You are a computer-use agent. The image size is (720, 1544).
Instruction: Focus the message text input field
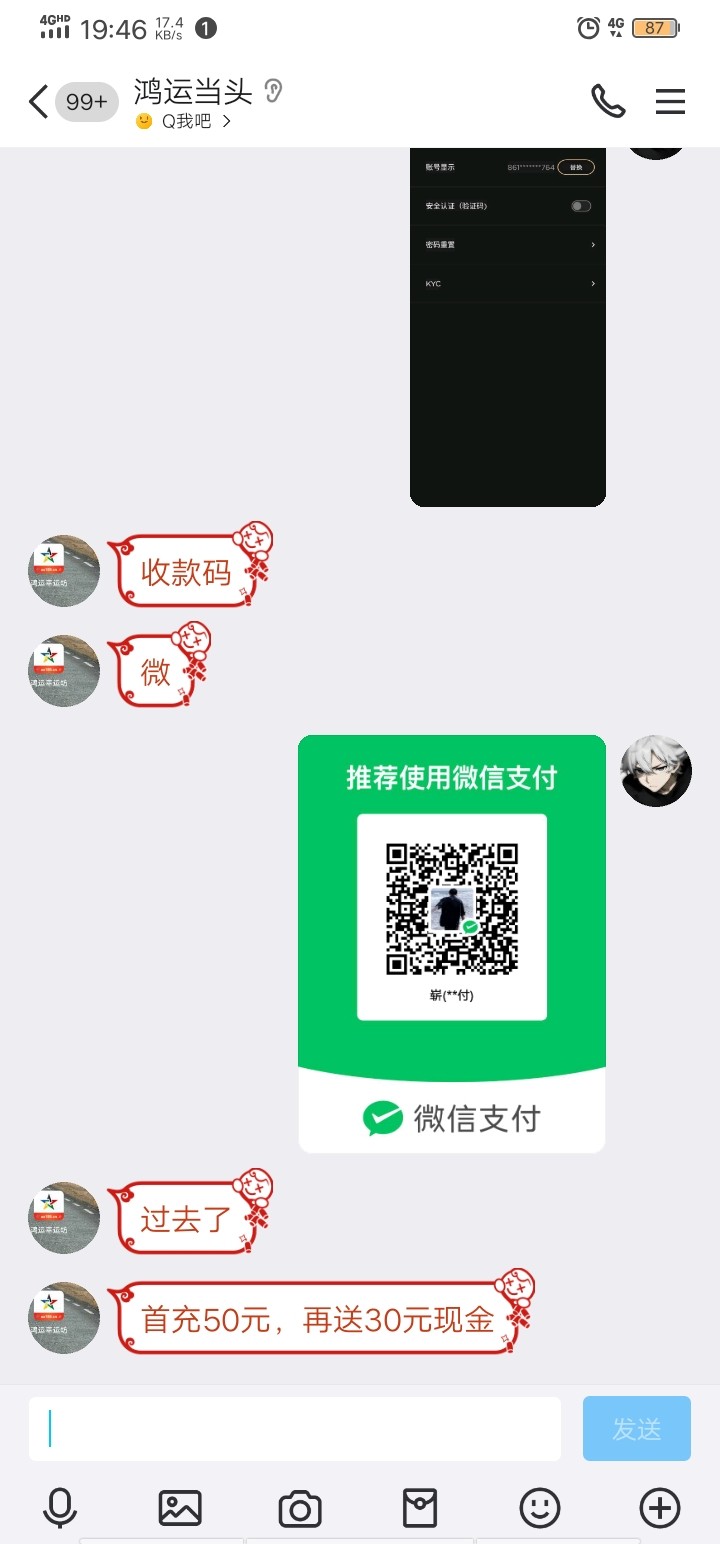(x=294, y=1428)
